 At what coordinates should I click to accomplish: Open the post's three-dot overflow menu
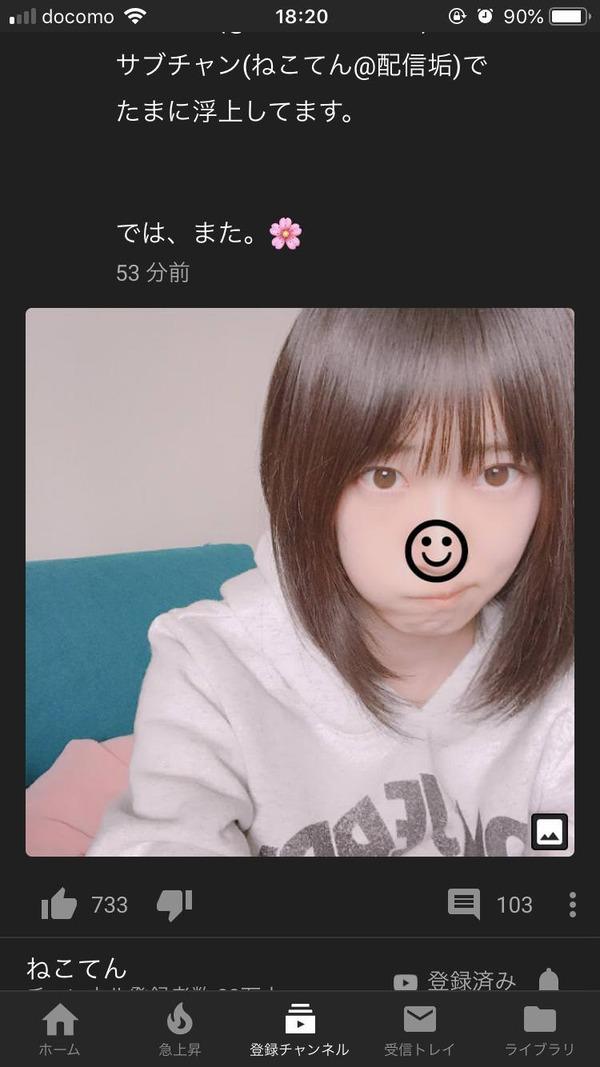click(572, 905)
